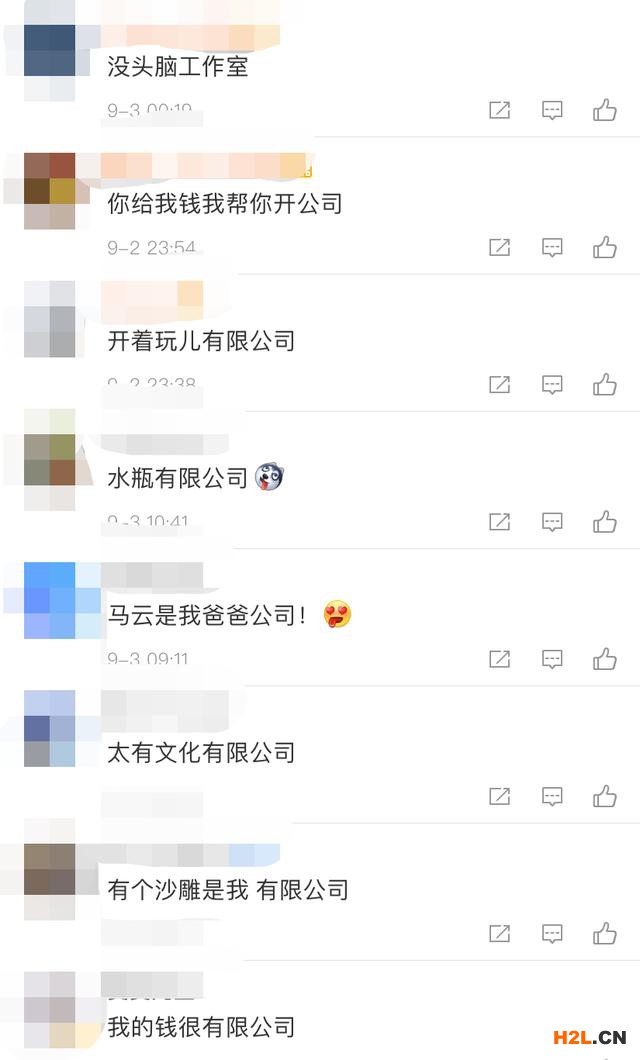Like the comment 有个沙雕是我 有限公司
The width and height of the screenshot is (640, 1060).
point(604,933)
